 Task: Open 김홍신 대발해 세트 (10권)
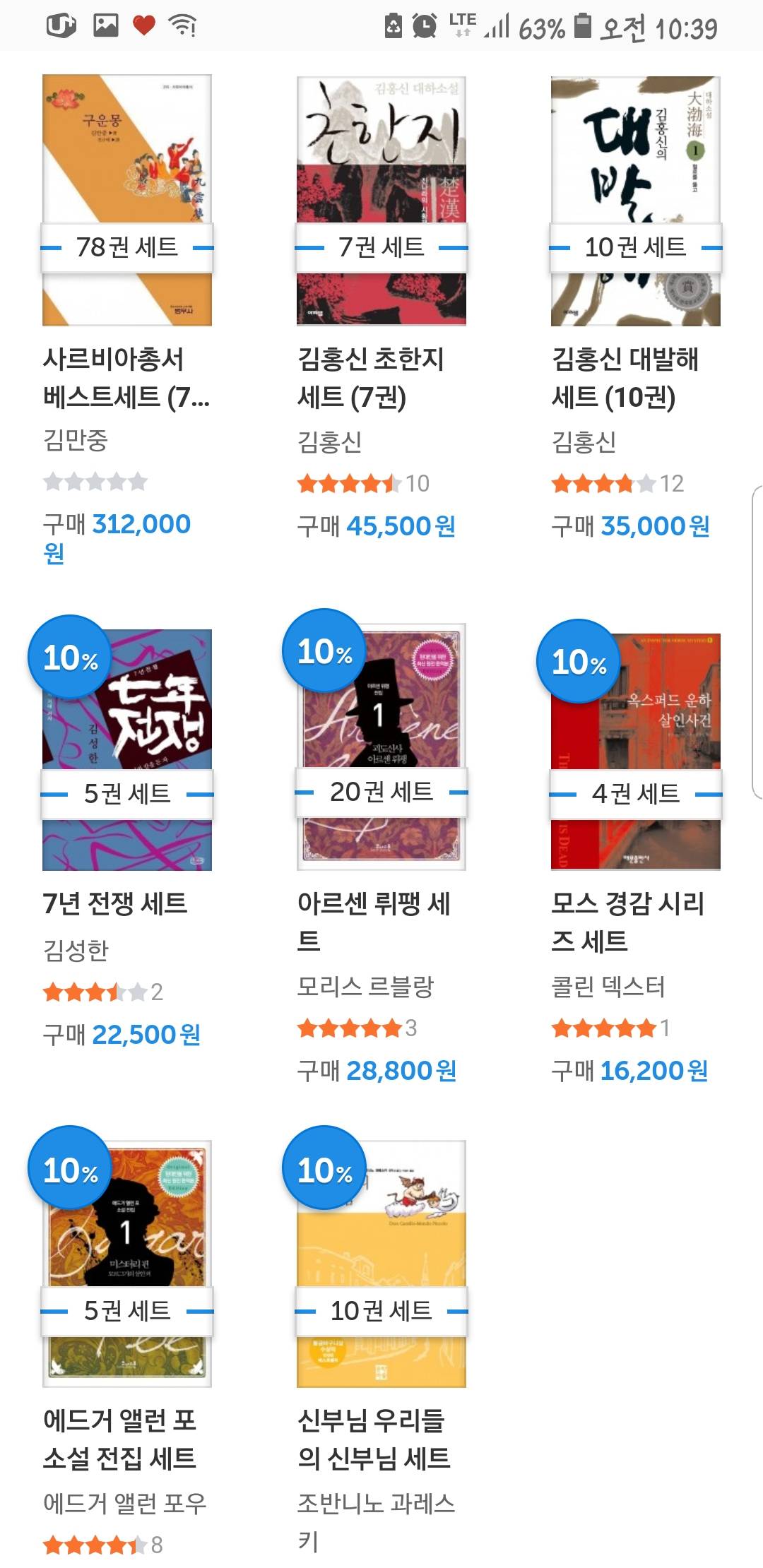(636, 201)
